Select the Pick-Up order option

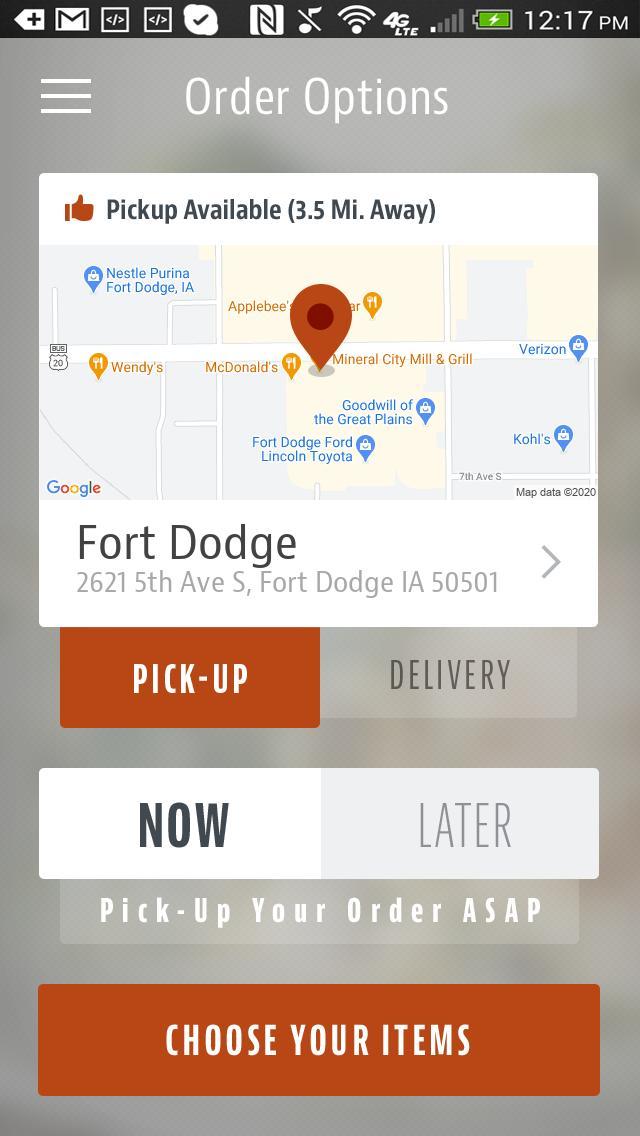(x=190, y=677)
